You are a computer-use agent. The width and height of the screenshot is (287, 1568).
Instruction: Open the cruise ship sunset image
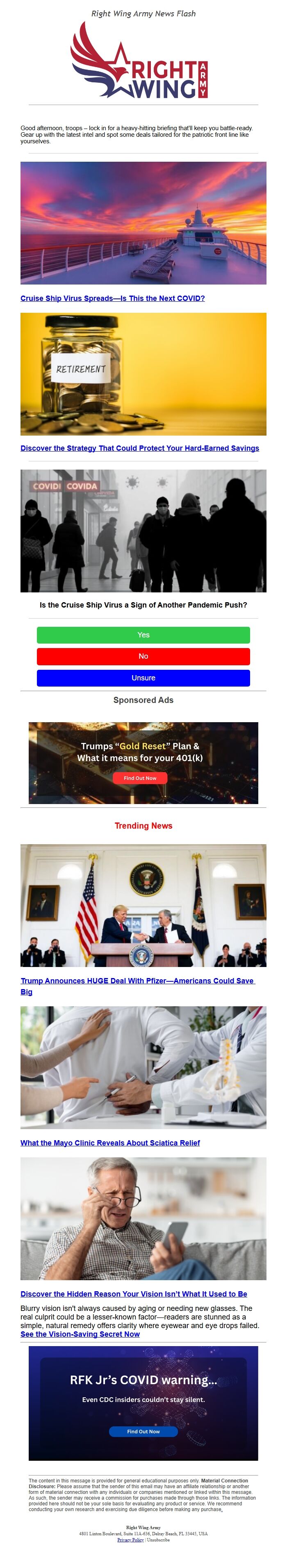(143, 223)
